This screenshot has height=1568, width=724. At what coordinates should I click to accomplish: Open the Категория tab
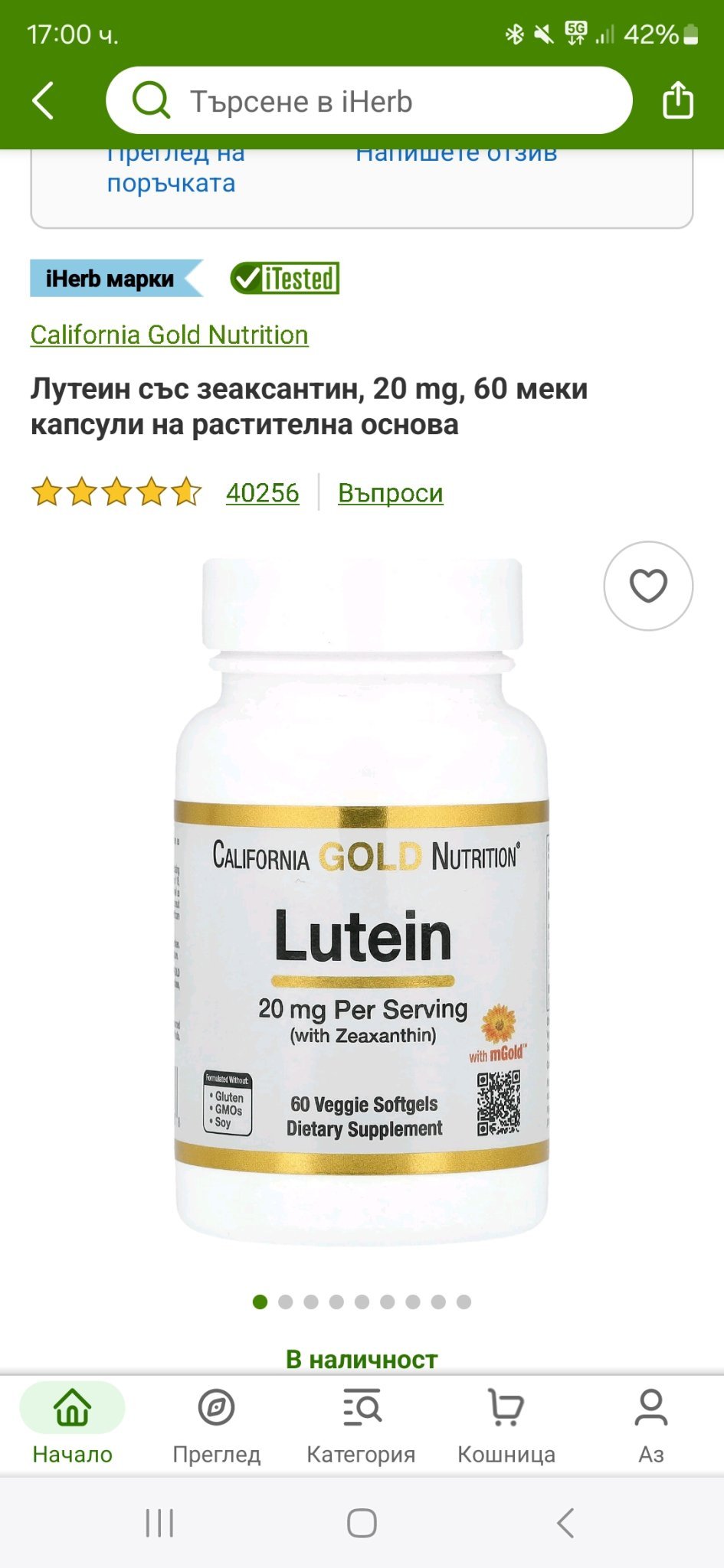tap(361, 1423)
